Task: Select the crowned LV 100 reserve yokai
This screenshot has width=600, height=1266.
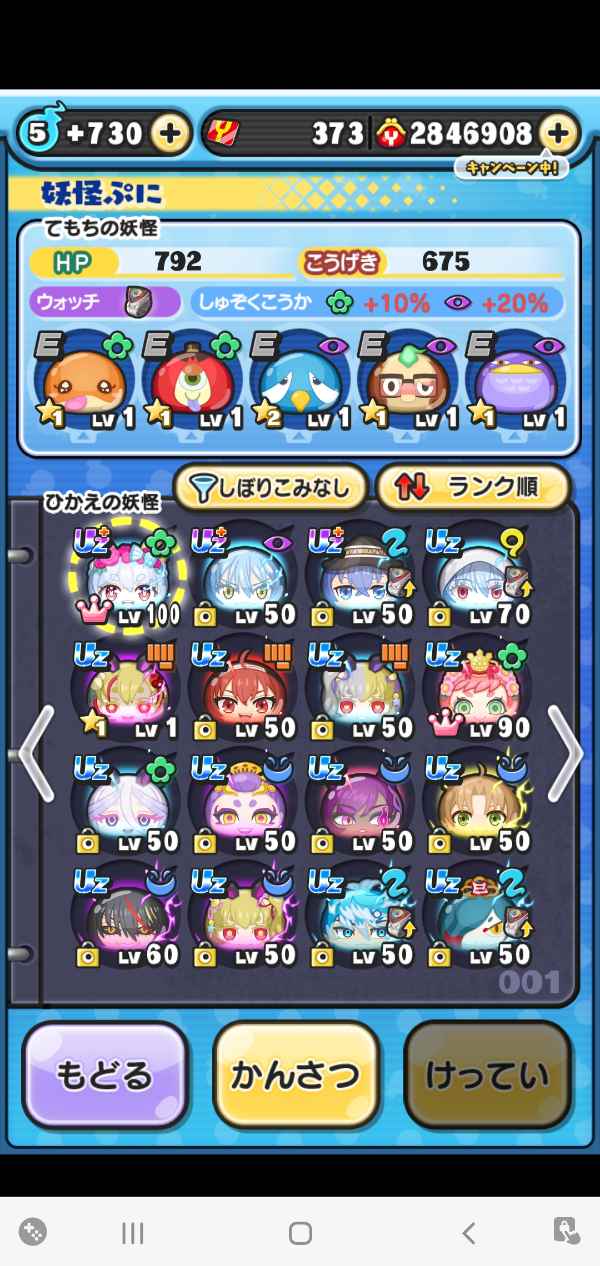Action: click(125, 577)
